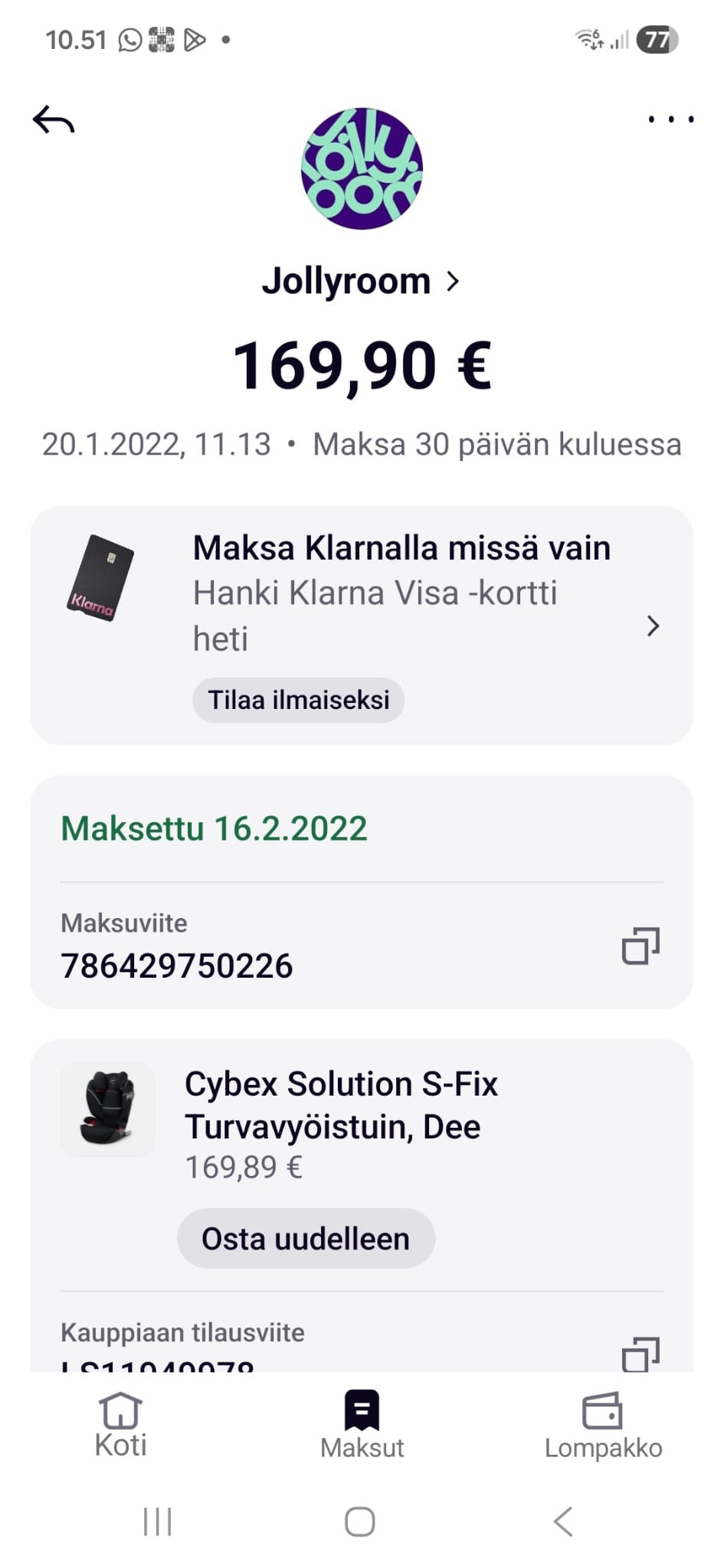
Task: Go back with the top-left arrow
Action: coord(54,120)
